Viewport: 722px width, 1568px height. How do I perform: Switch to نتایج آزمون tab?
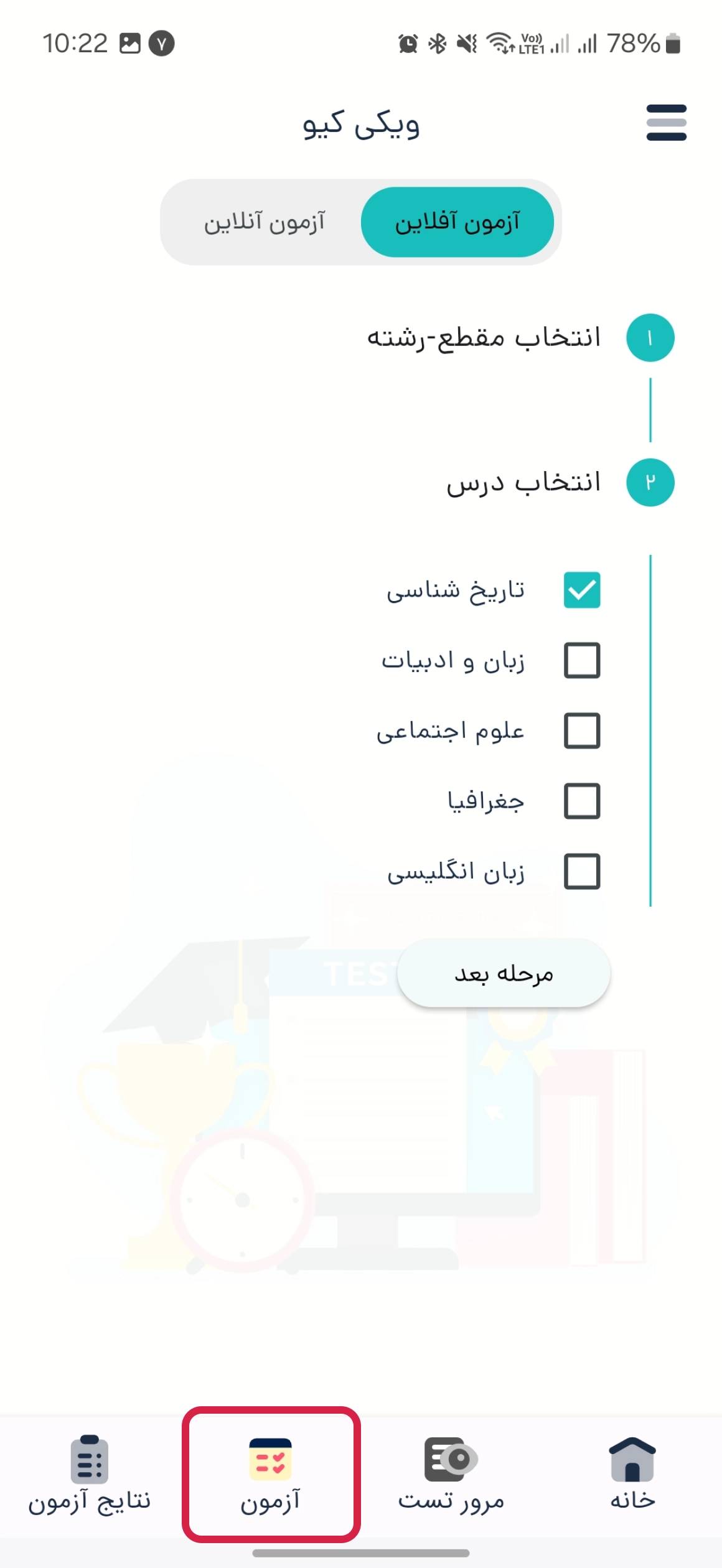(90, 1475)
